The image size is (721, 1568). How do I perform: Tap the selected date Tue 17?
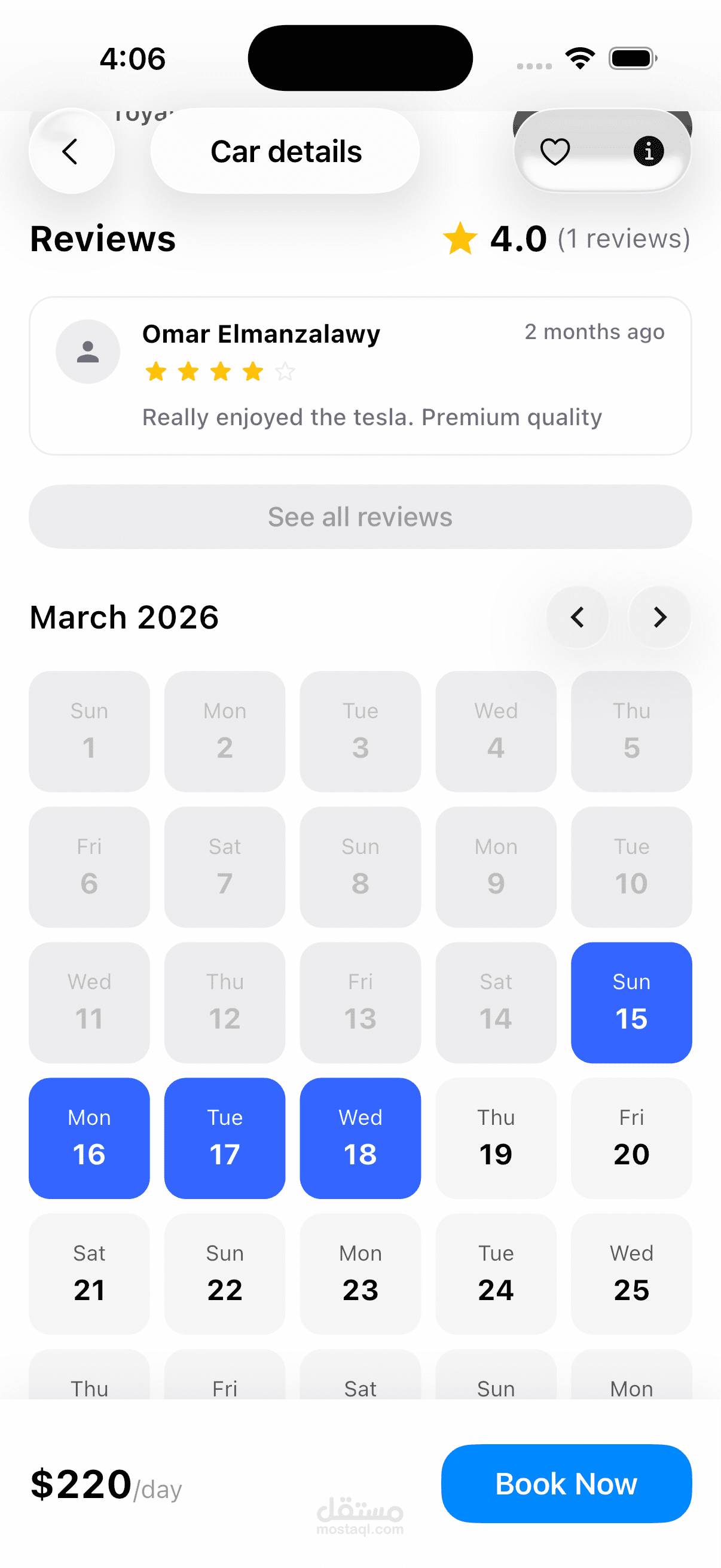tap(225, 1137)
